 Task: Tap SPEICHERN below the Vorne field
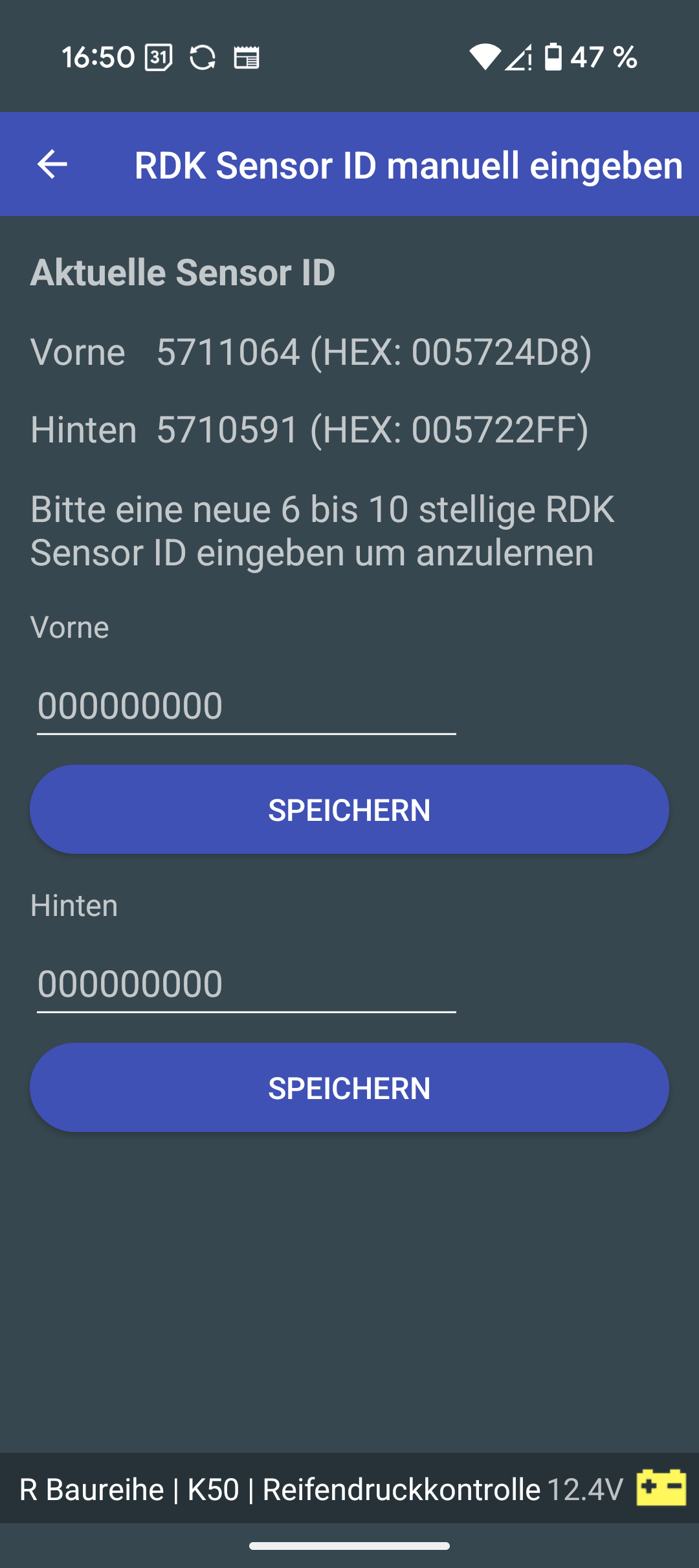pyautogui.click(x=349, y=809)
